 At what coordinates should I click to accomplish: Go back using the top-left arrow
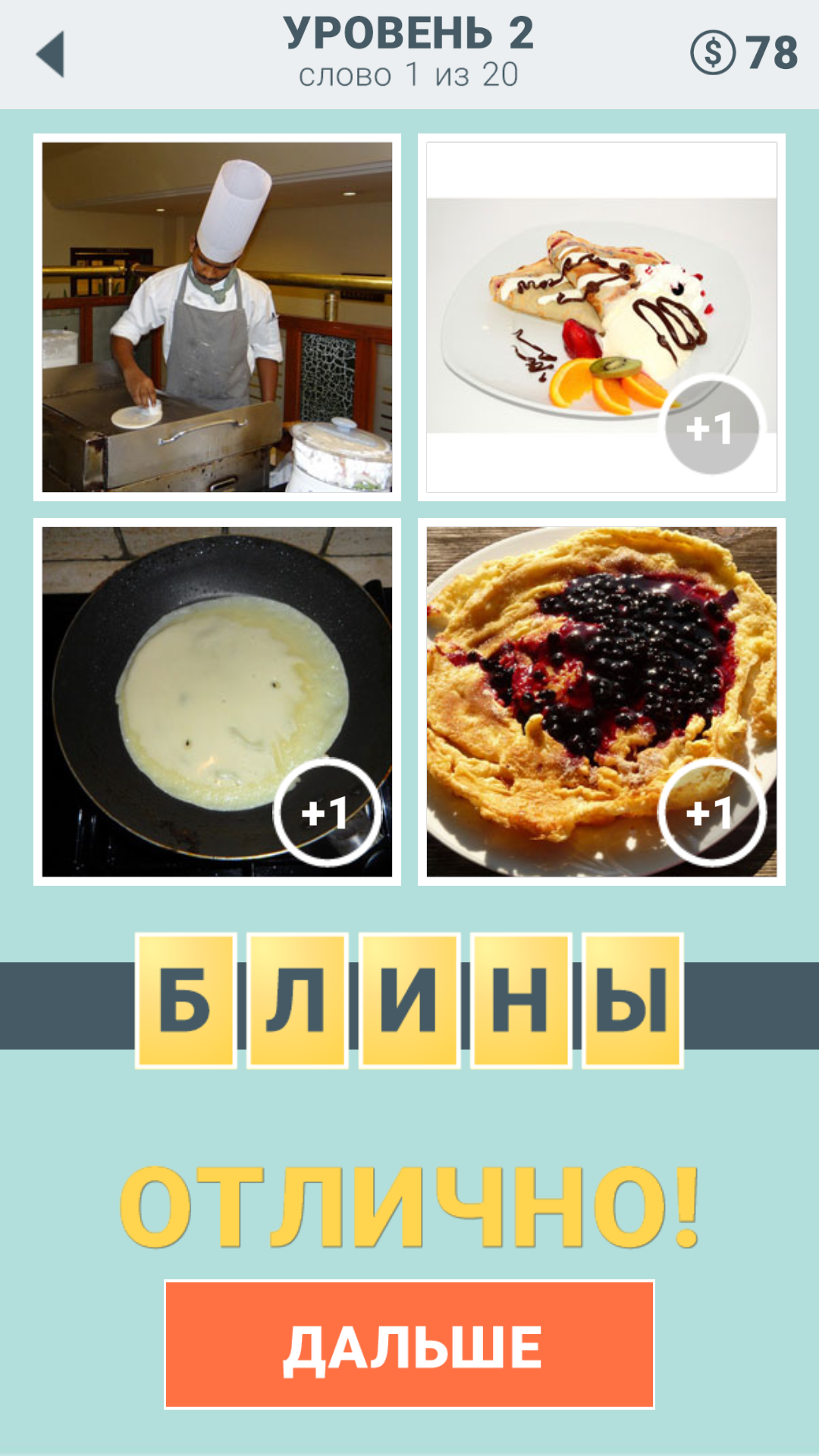click(52, 54)
